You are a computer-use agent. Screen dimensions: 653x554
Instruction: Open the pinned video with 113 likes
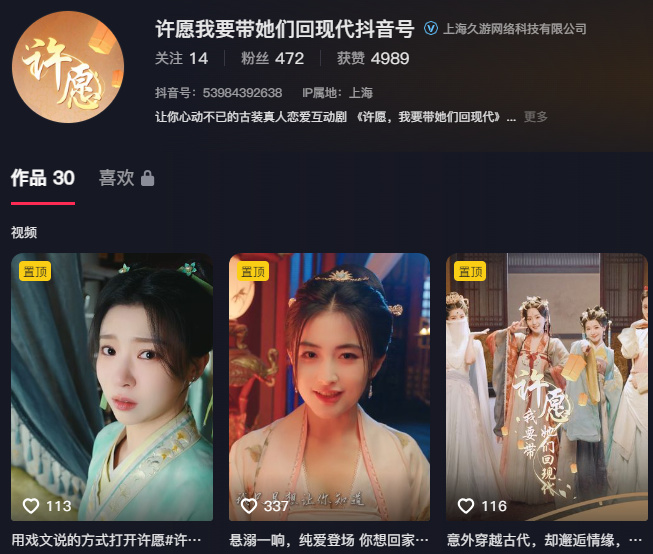pos(112,387)
